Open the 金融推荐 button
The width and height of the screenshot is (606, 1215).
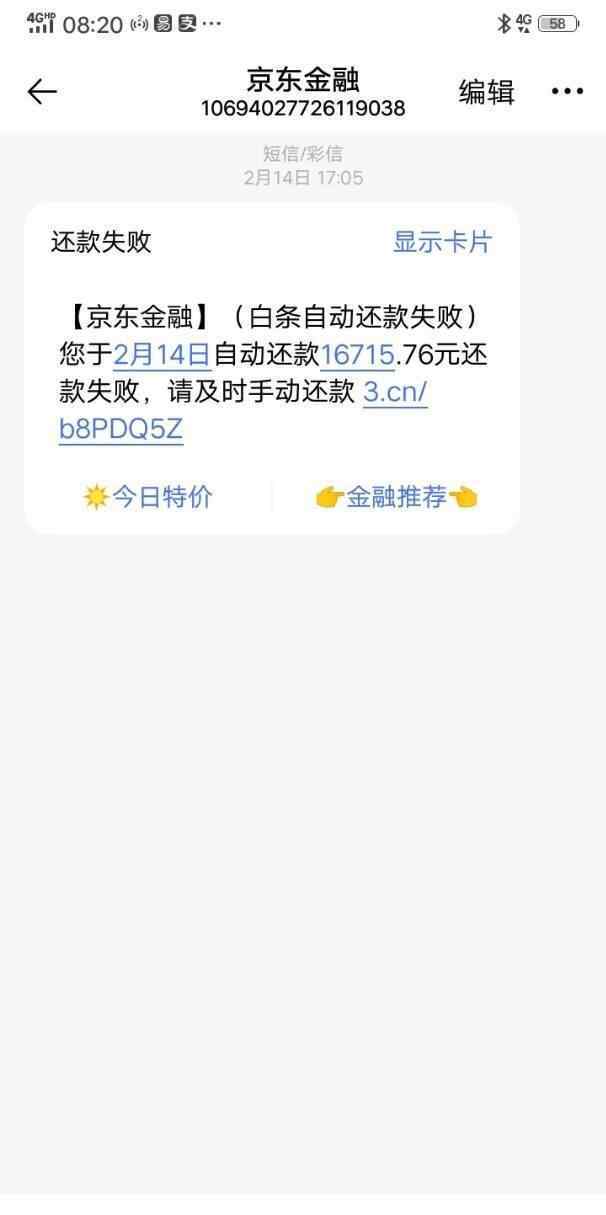[x=396, y=497]
